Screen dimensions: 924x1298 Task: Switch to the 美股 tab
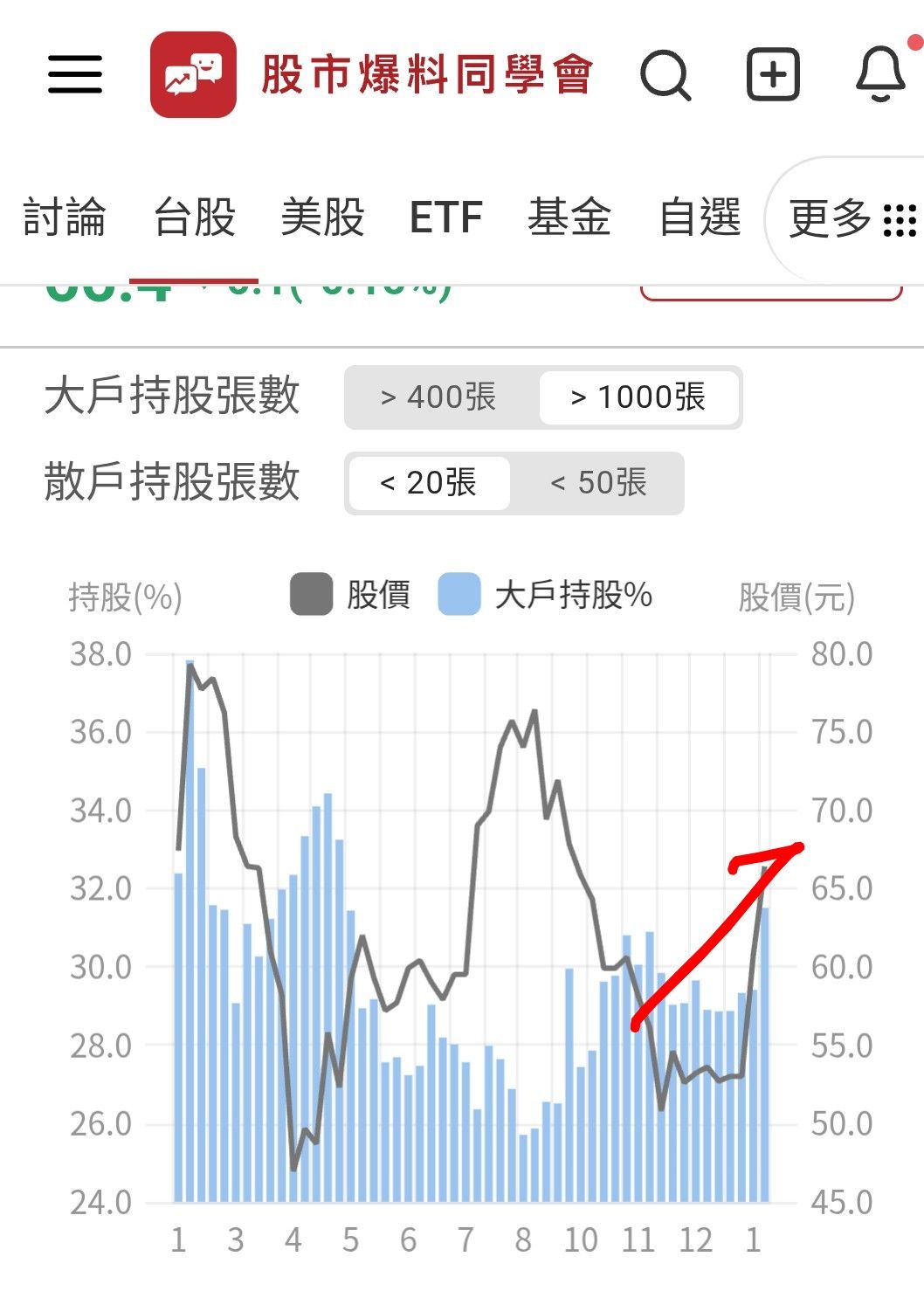(x=324, y=218)
